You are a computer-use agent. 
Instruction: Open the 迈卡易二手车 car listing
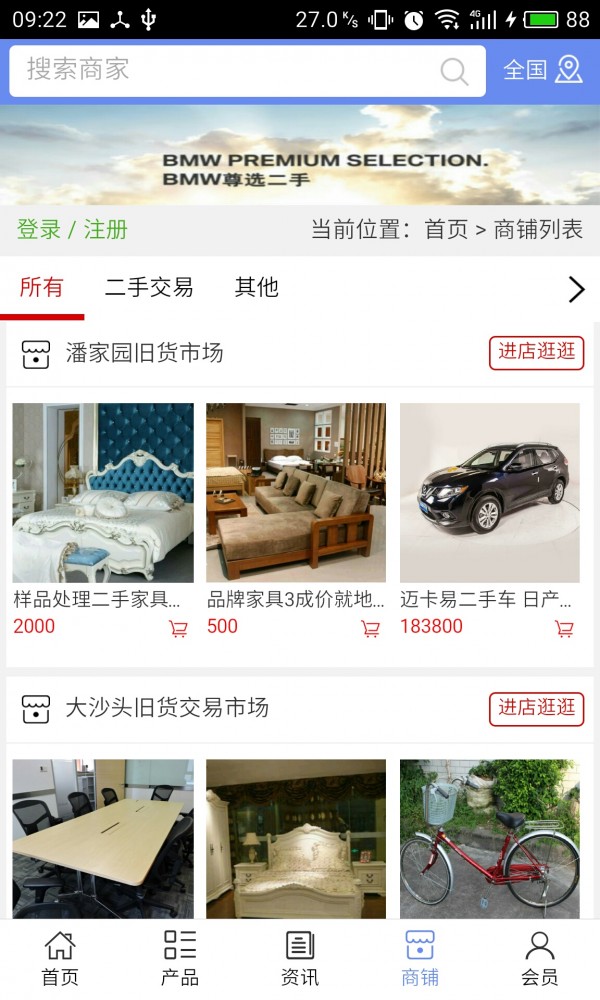point(490,493)
